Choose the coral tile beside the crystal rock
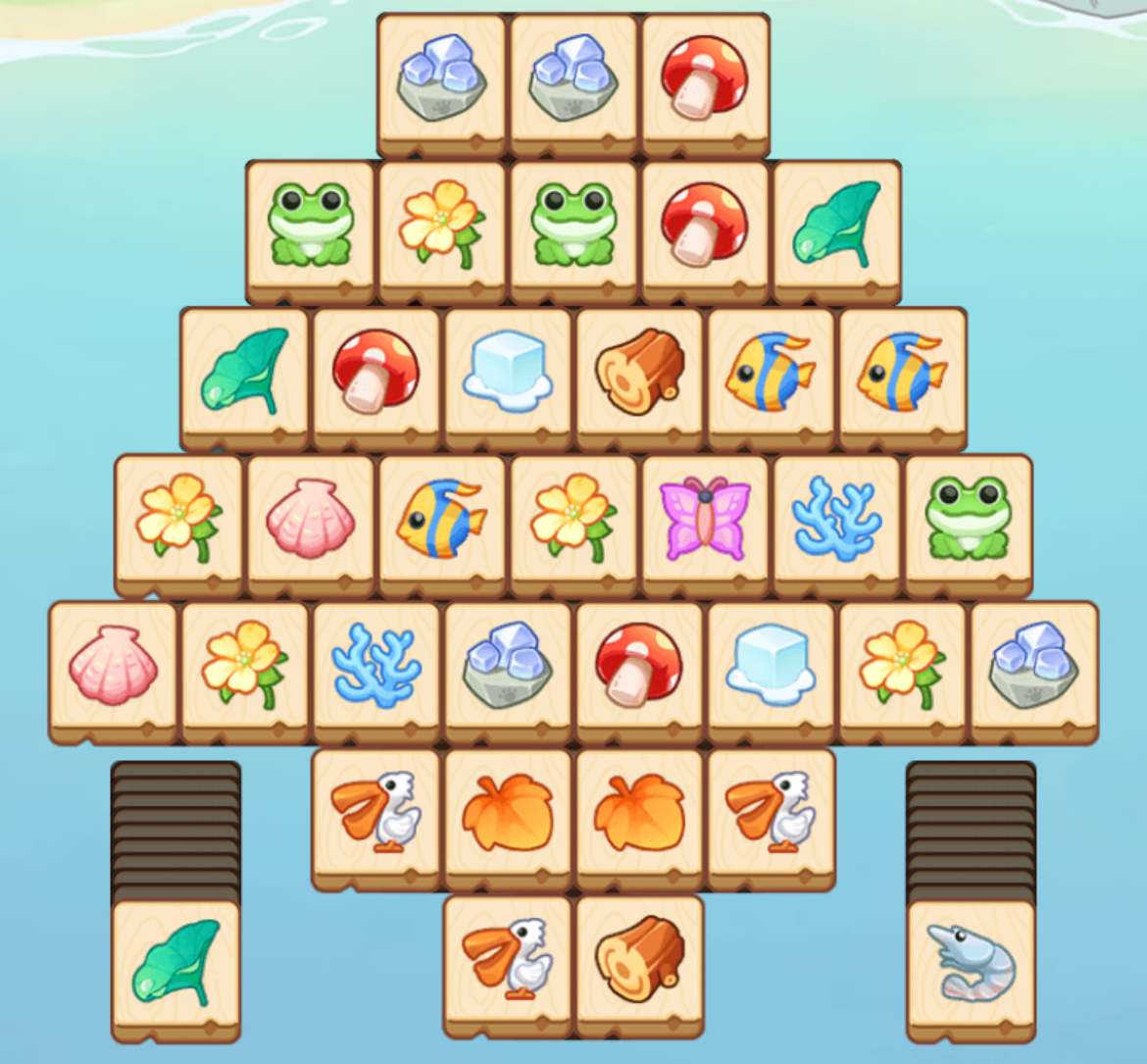Image resolution: width=1147 pixels, height=1064 pixels. coord(375,668)
